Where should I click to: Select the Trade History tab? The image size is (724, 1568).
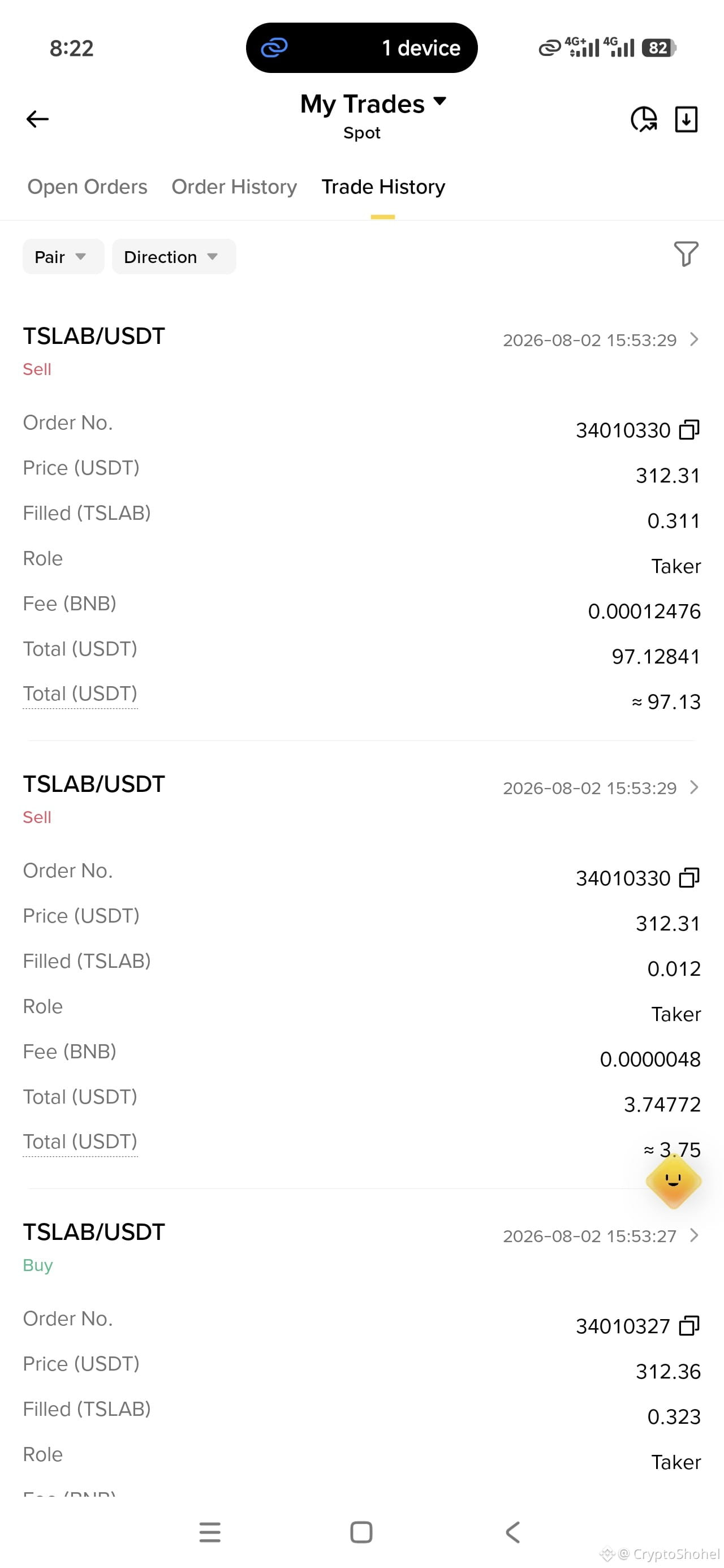tap(383, 187)
